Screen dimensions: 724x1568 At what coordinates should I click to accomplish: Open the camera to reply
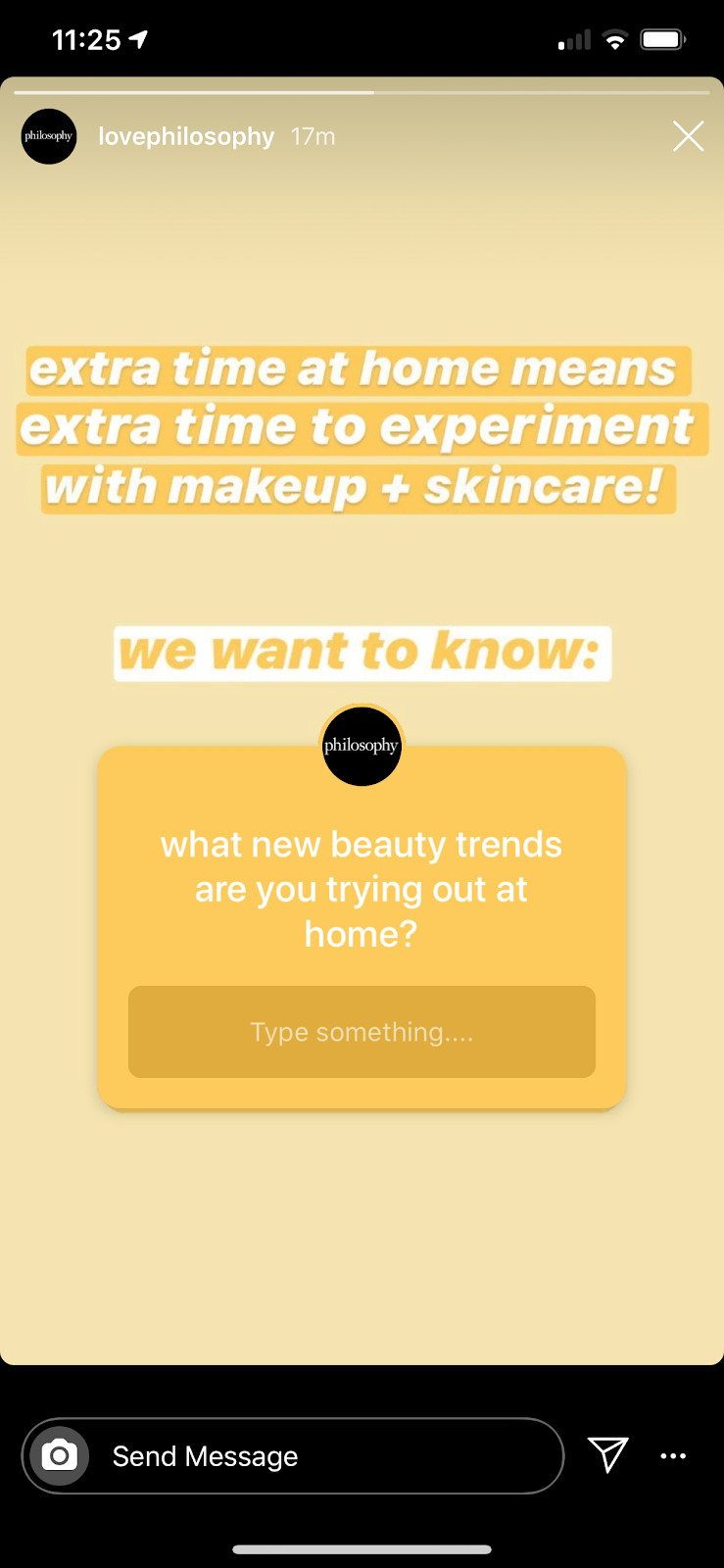click(60, 1456)
